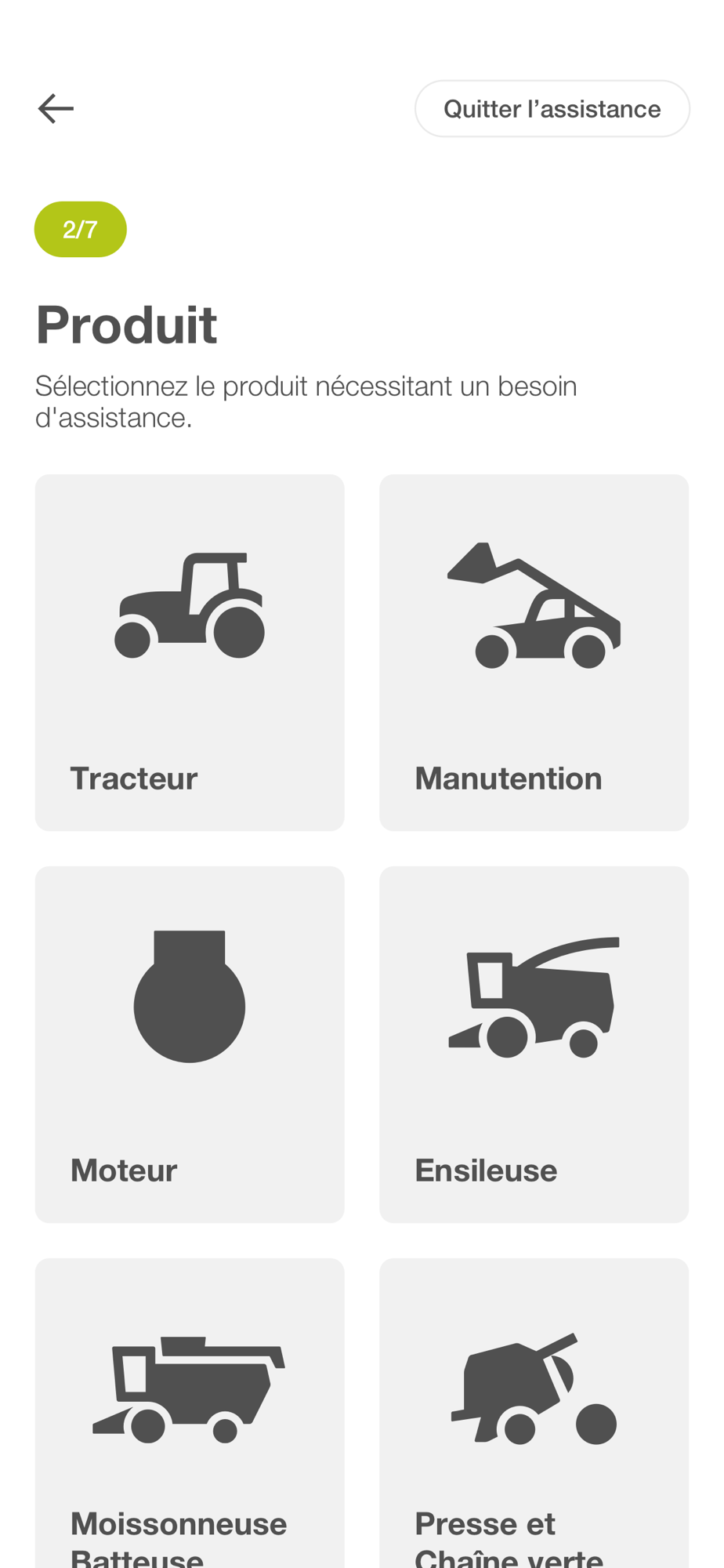The image size is (724, 1568).
Task: Select the Tracteur product card
Action: 190,652
